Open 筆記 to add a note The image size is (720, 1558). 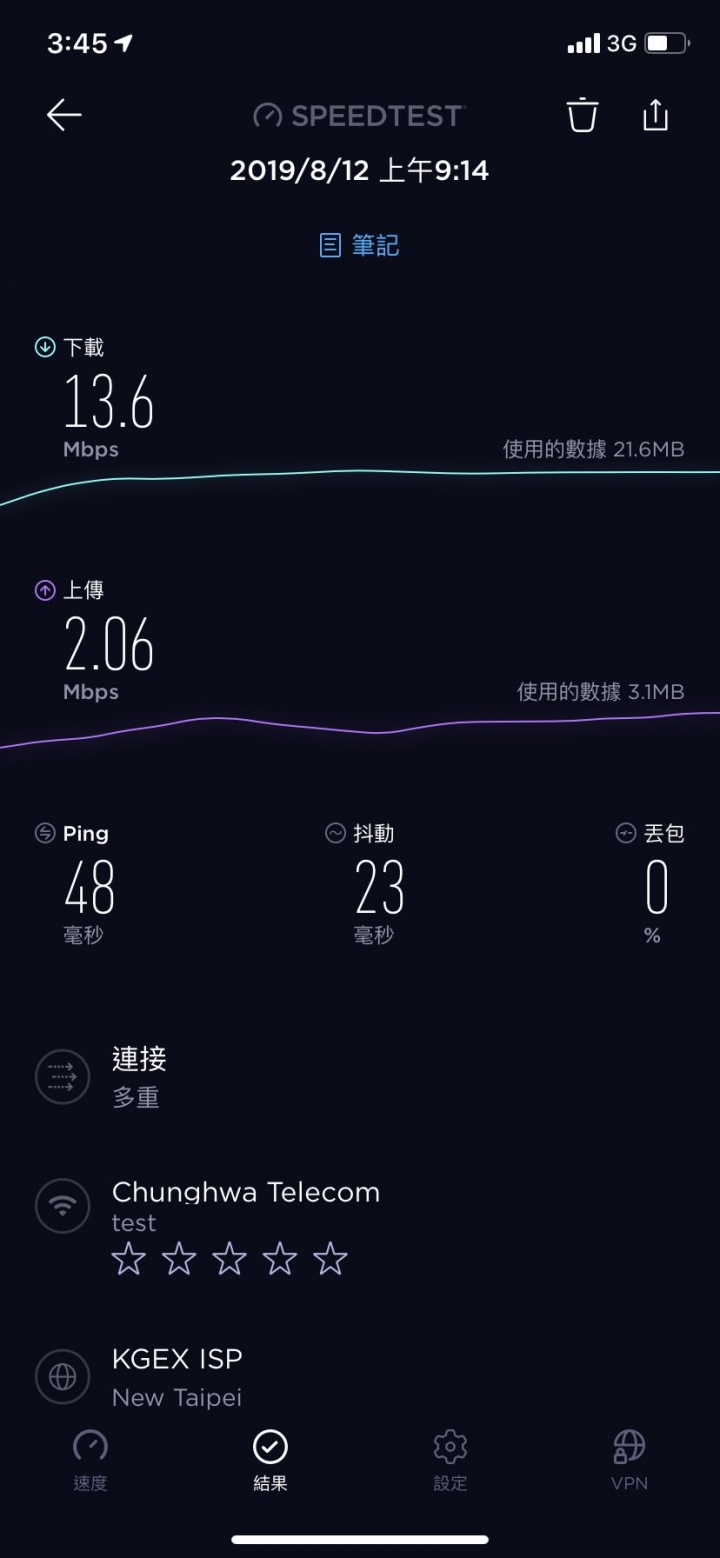tap(358, 244)
